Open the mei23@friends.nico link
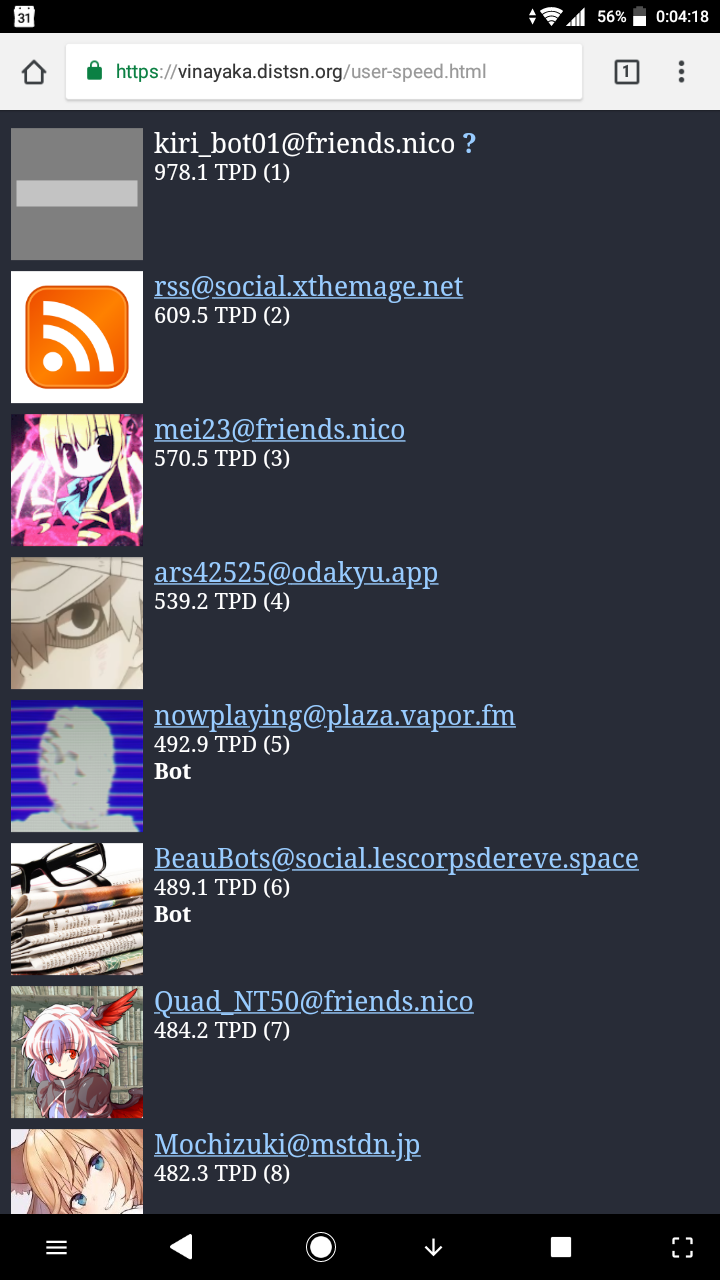720x1280 pixels. coord(279,430)
